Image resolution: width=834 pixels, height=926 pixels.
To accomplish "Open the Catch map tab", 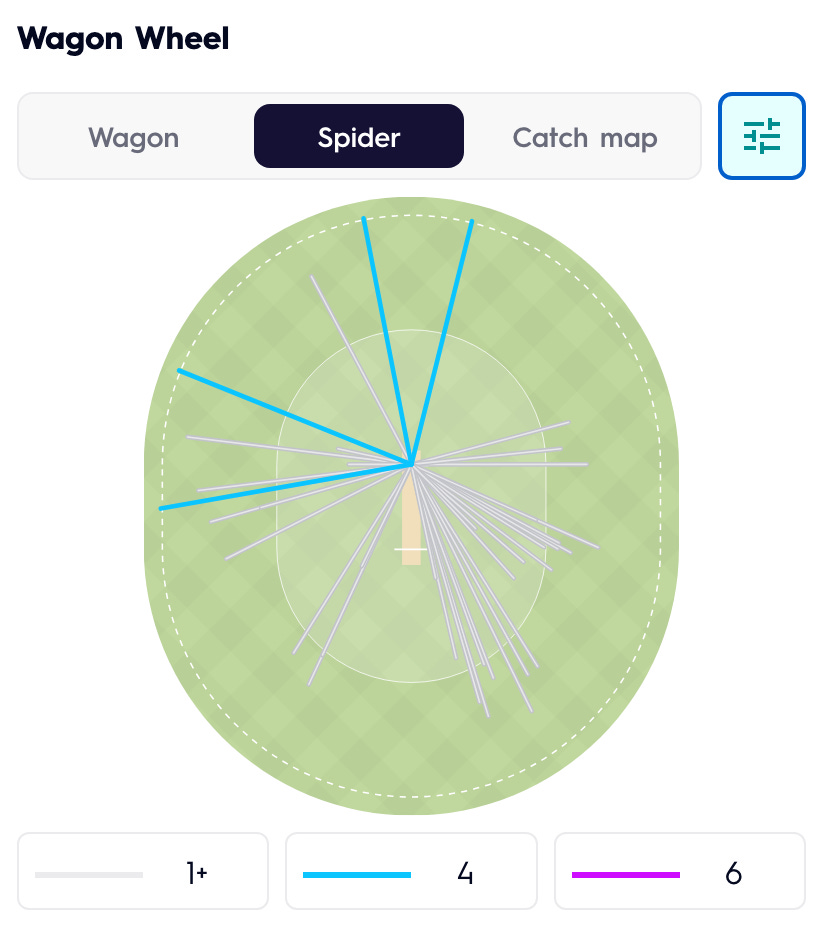I will tap(584, 137).
